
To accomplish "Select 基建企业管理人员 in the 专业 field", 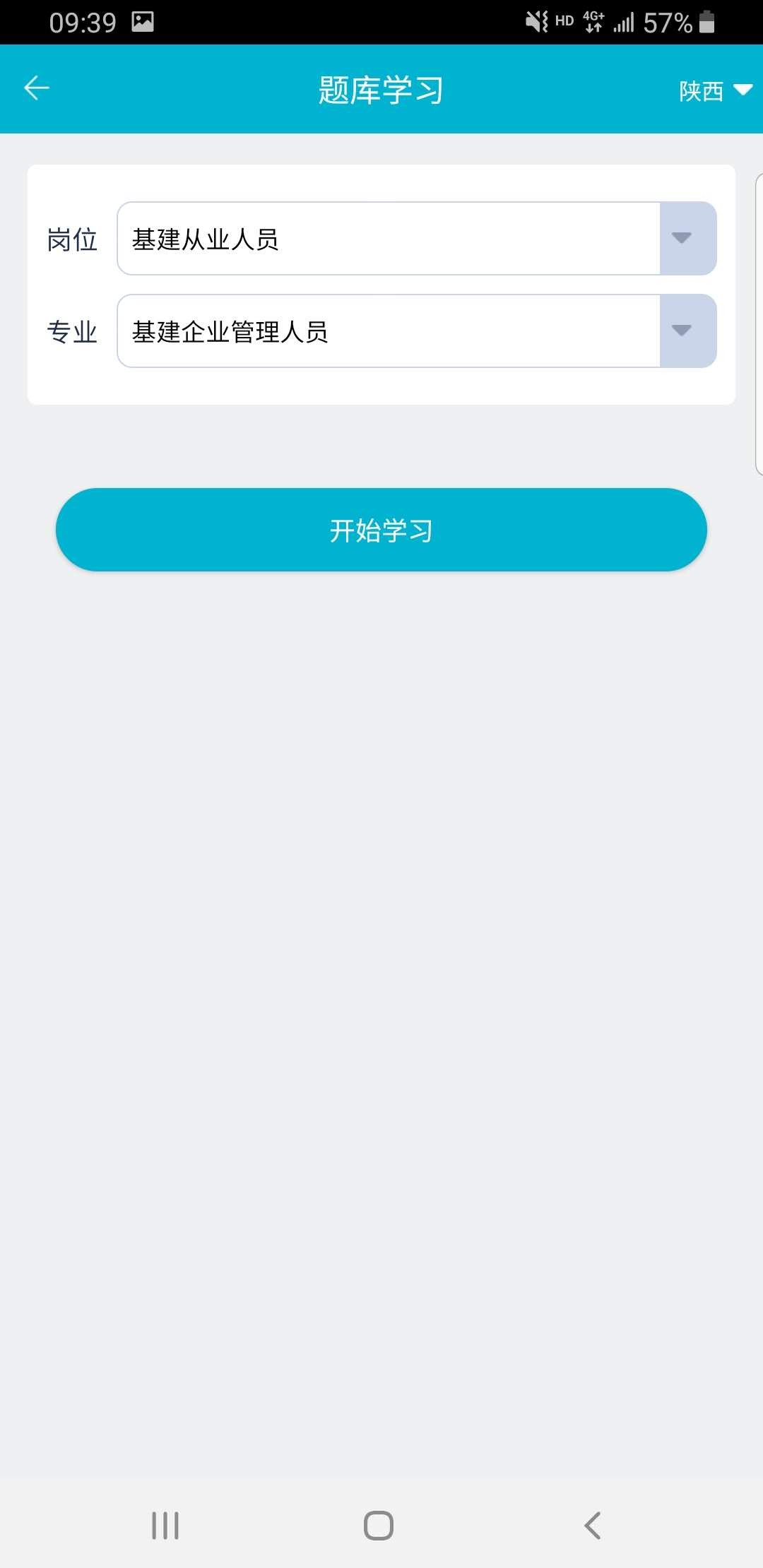I will click(389, 331).
